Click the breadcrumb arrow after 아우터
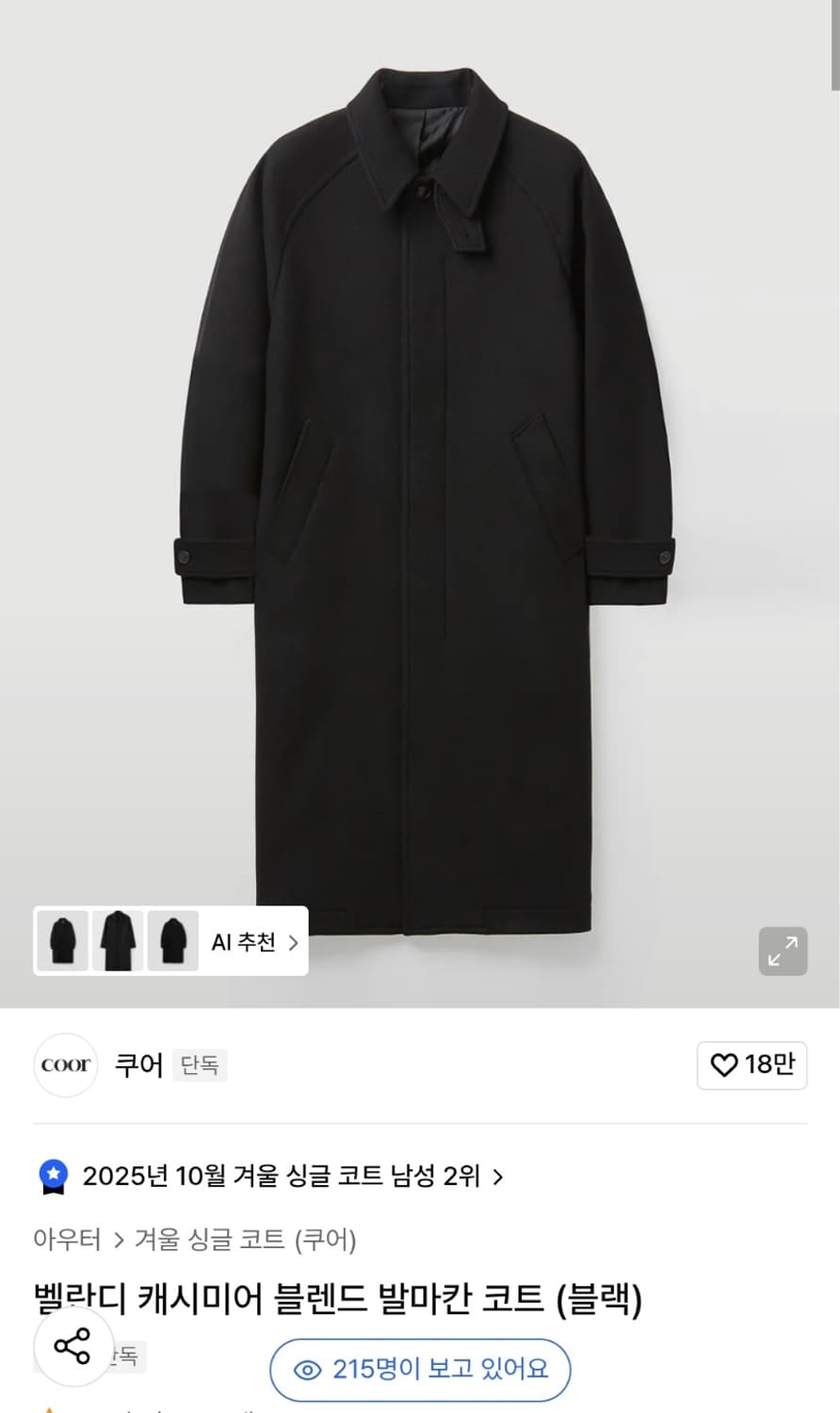 click(x=116, y=1241)
